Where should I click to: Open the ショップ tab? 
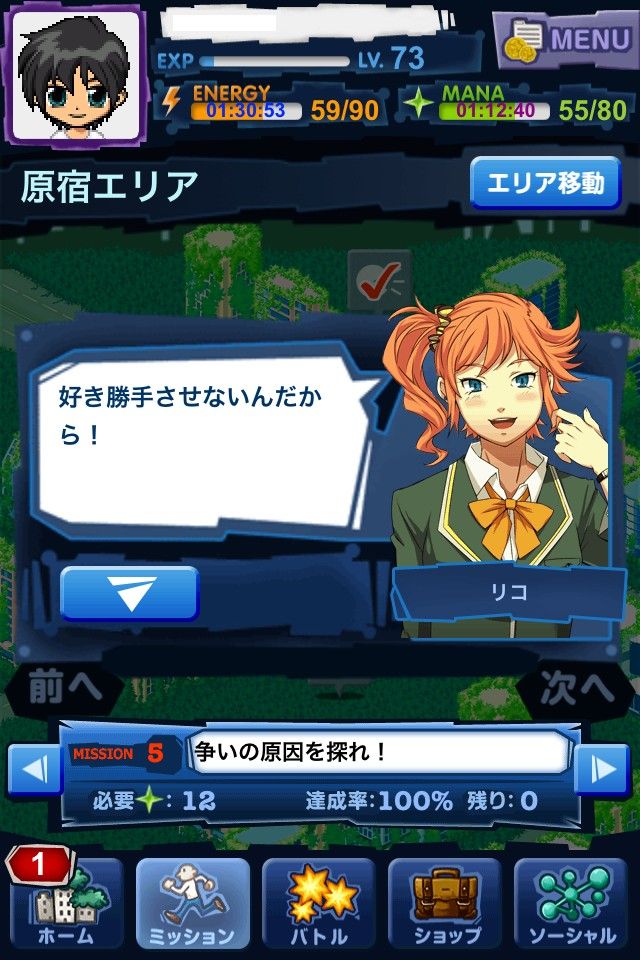point(444,904)
